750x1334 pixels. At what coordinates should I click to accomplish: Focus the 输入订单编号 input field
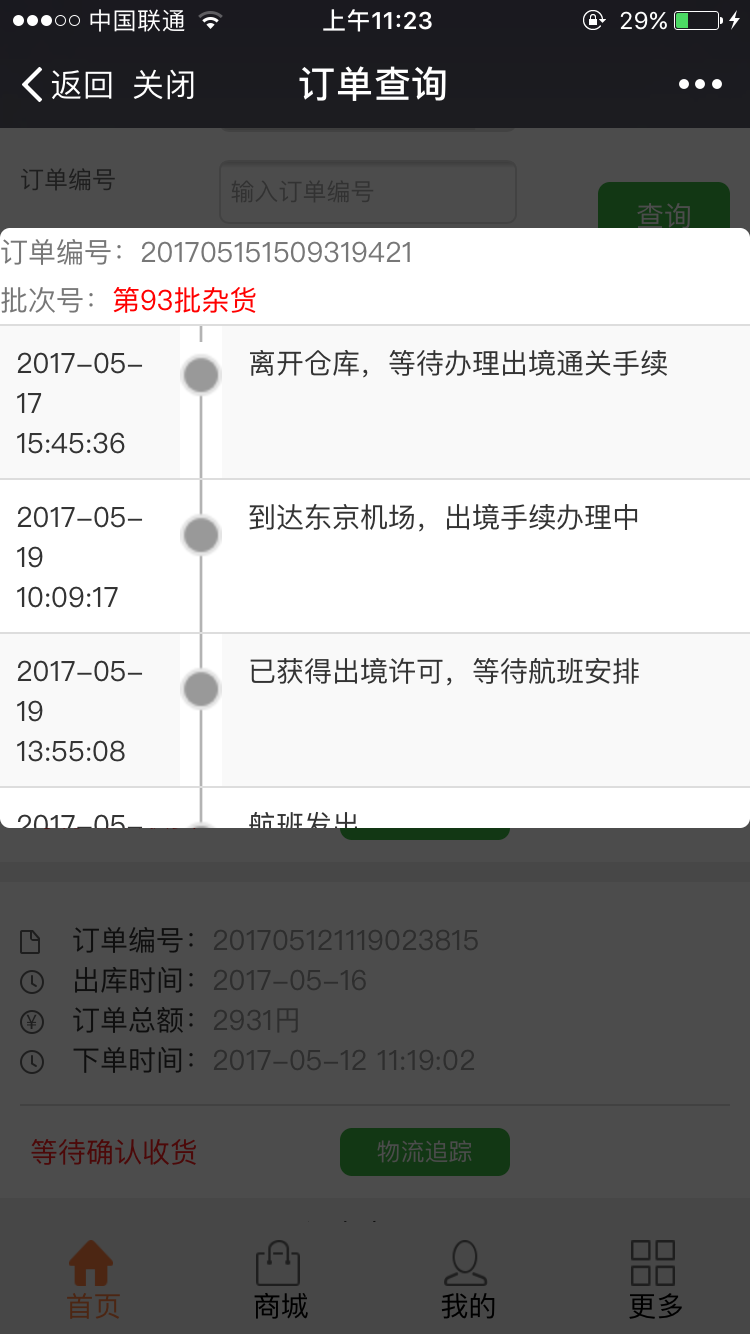[368, 192]
